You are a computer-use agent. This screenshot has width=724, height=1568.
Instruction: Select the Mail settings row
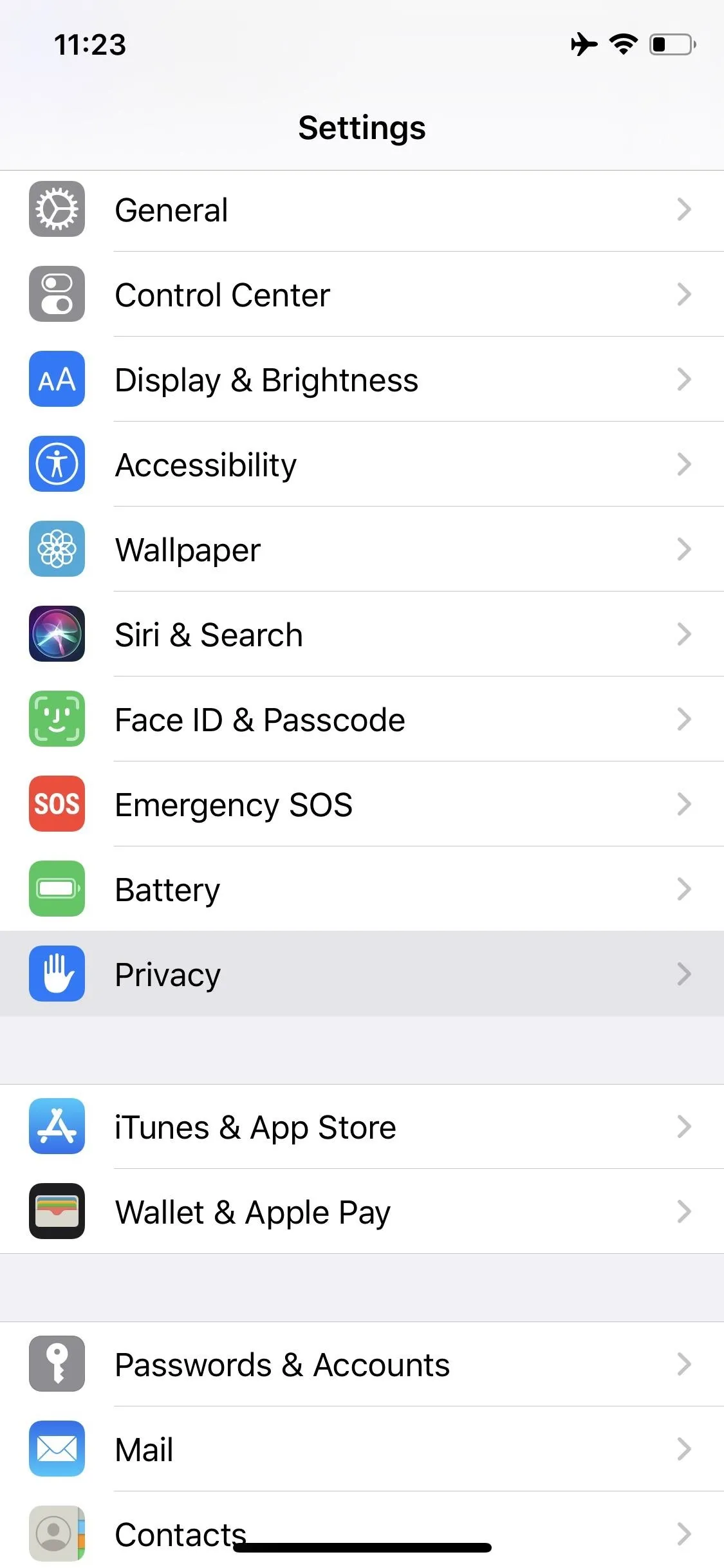click(x=362, y=1450)
